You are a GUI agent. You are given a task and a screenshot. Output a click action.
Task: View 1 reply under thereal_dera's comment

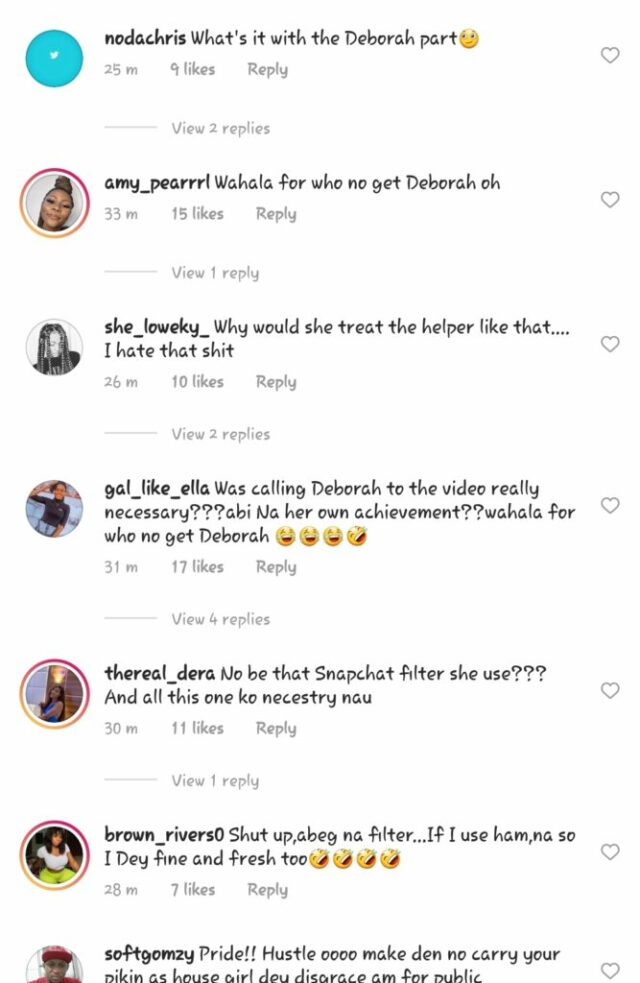(x=214, y=780)
